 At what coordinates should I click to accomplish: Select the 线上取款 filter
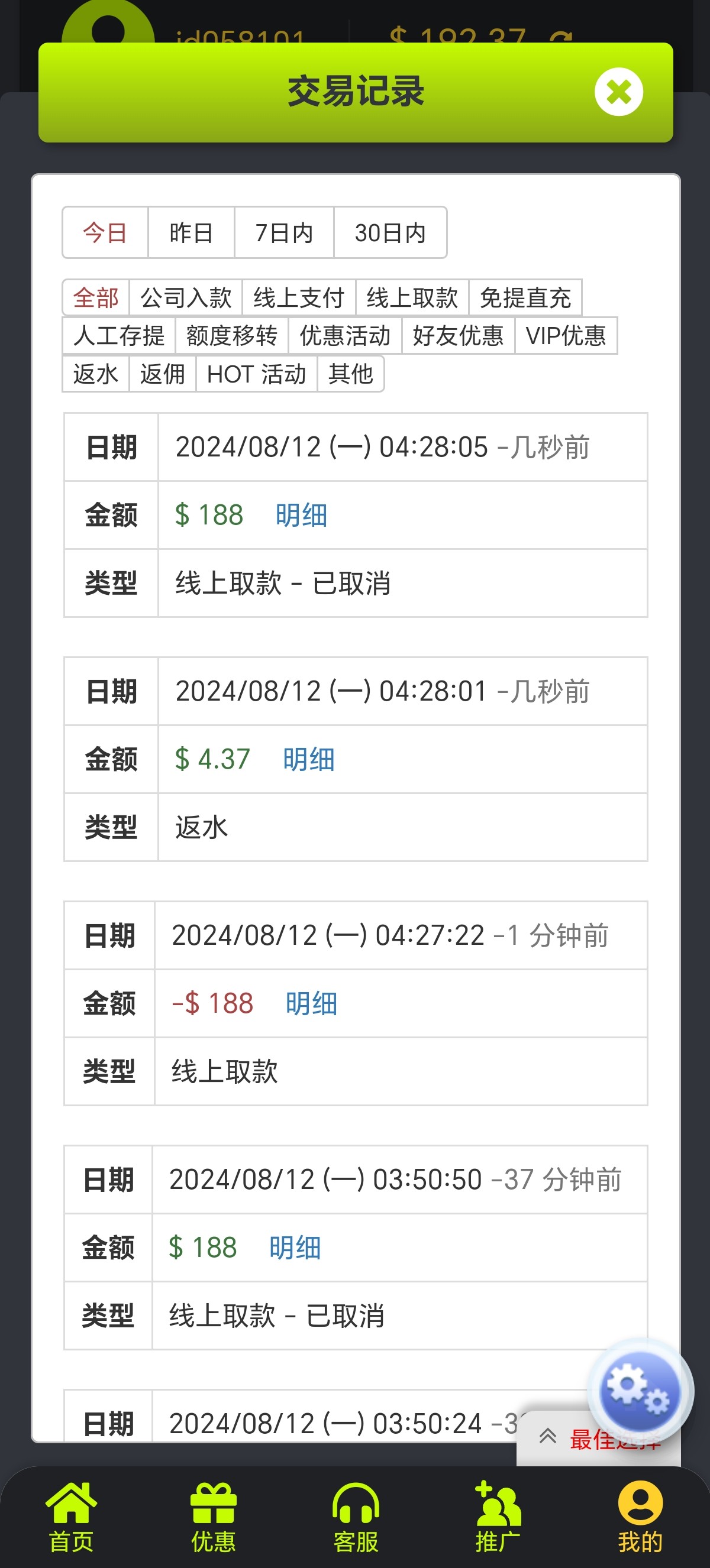point(412,298)
